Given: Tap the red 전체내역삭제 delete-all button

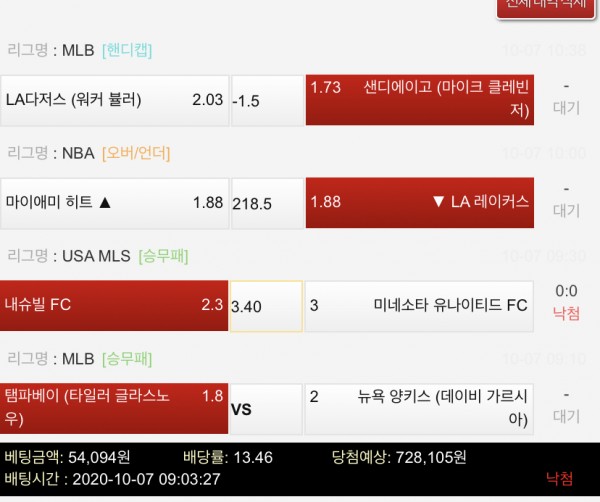Looking at the screenshot, I should tap(546, 7).
